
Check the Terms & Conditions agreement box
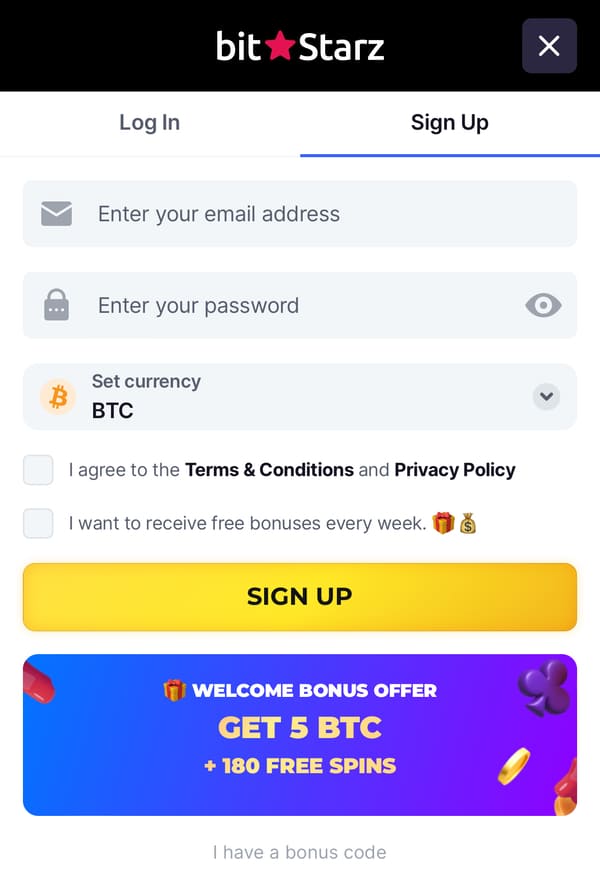[38, 470]
